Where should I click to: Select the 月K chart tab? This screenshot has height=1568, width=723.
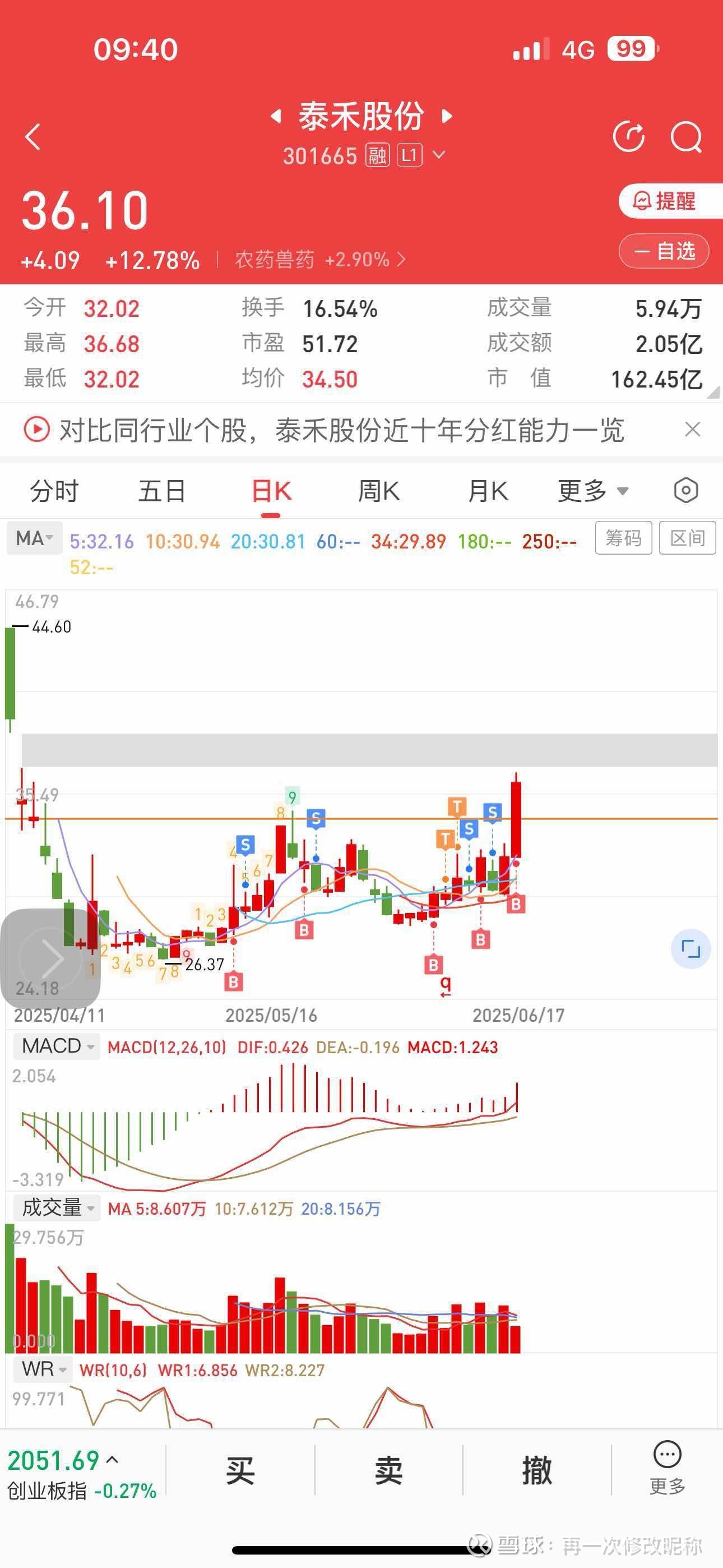click(x=488, y=491)
